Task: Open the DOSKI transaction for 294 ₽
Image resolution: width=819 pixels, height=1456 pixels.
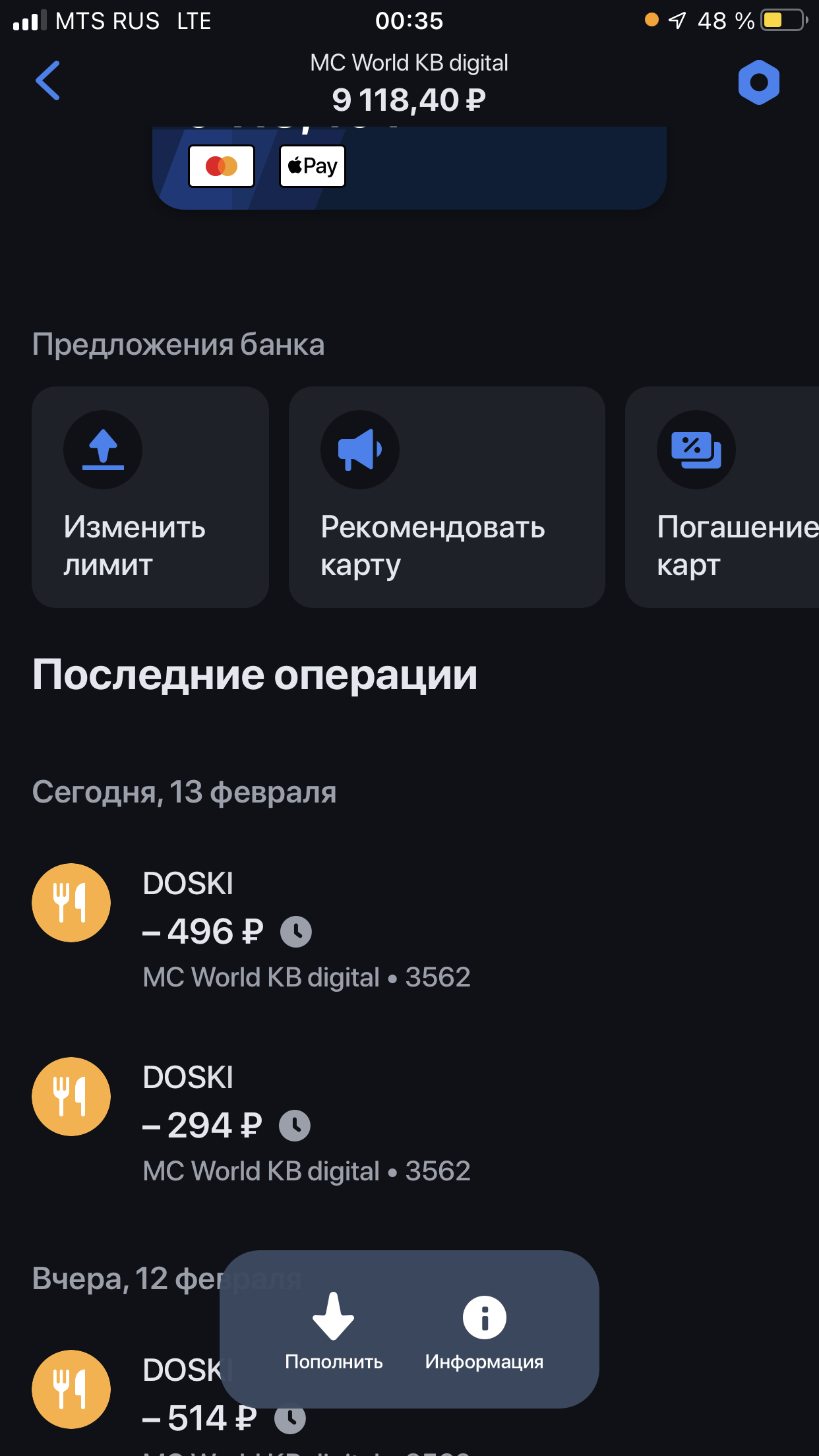Action: coord(409,1124)
